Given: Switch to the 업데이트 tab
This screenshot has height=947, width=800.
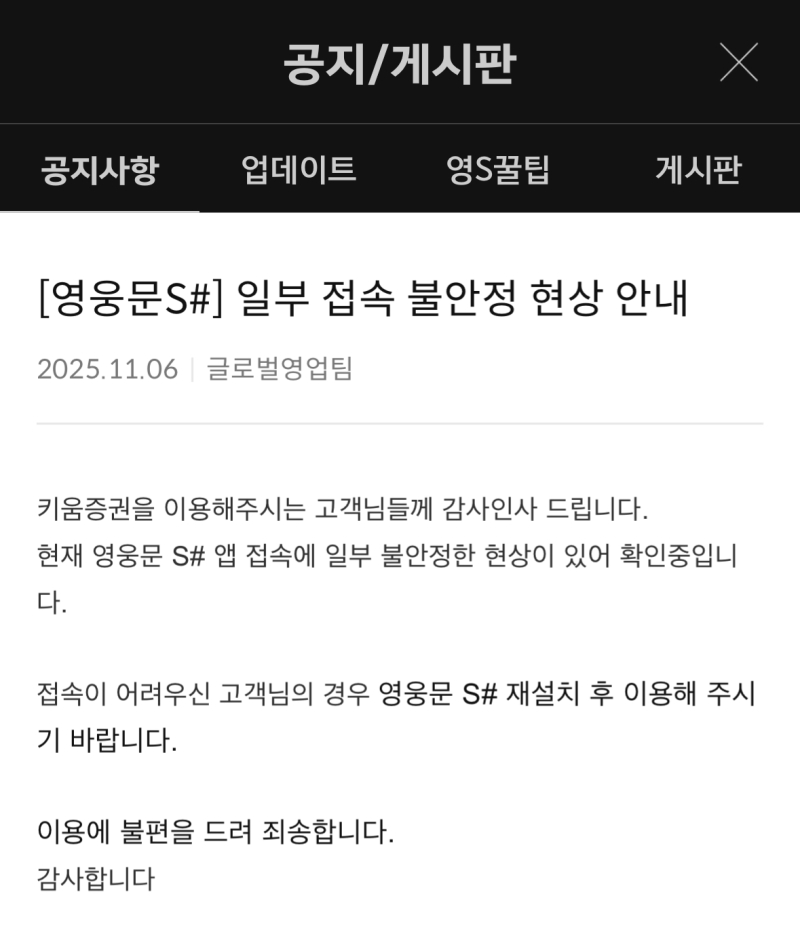Looking at the screenshot, I should [x=299, y=169].
